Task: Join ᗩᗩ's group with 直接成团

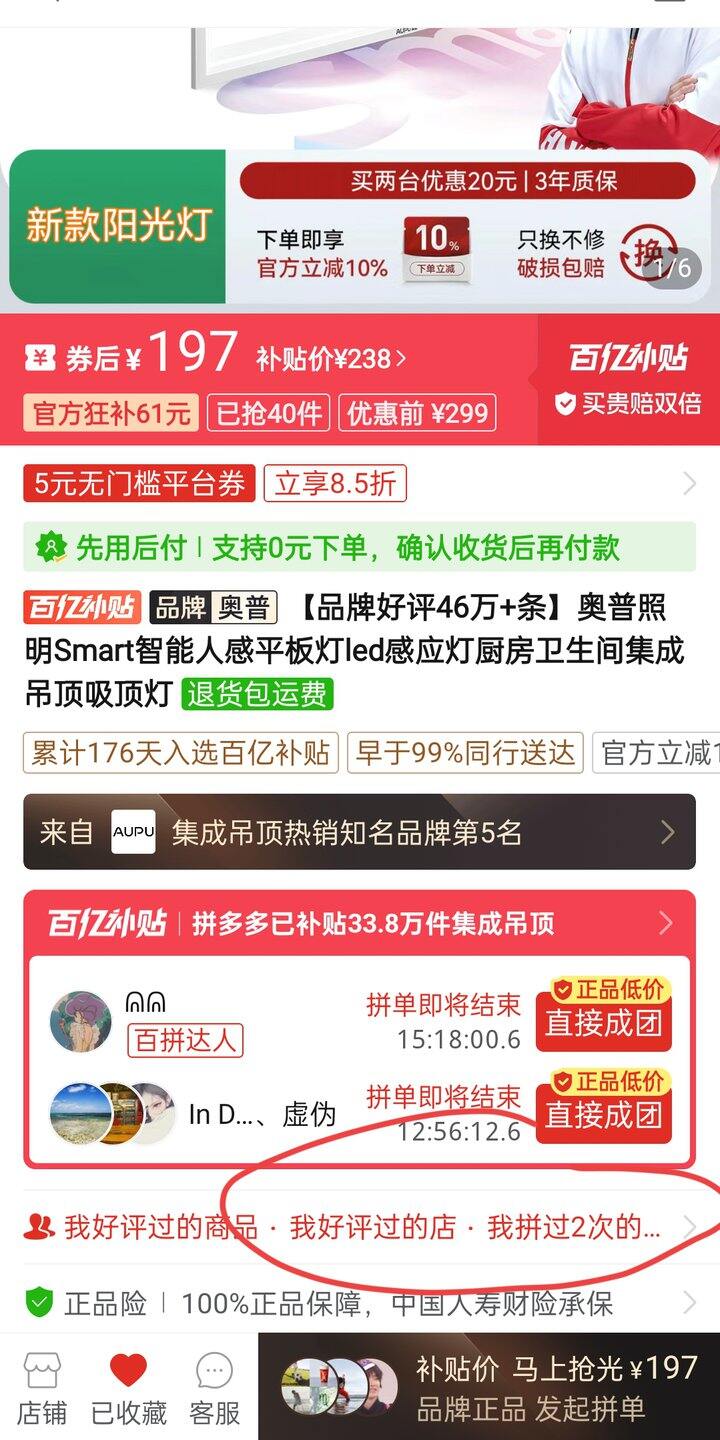Action: (x=603, y=1022)
